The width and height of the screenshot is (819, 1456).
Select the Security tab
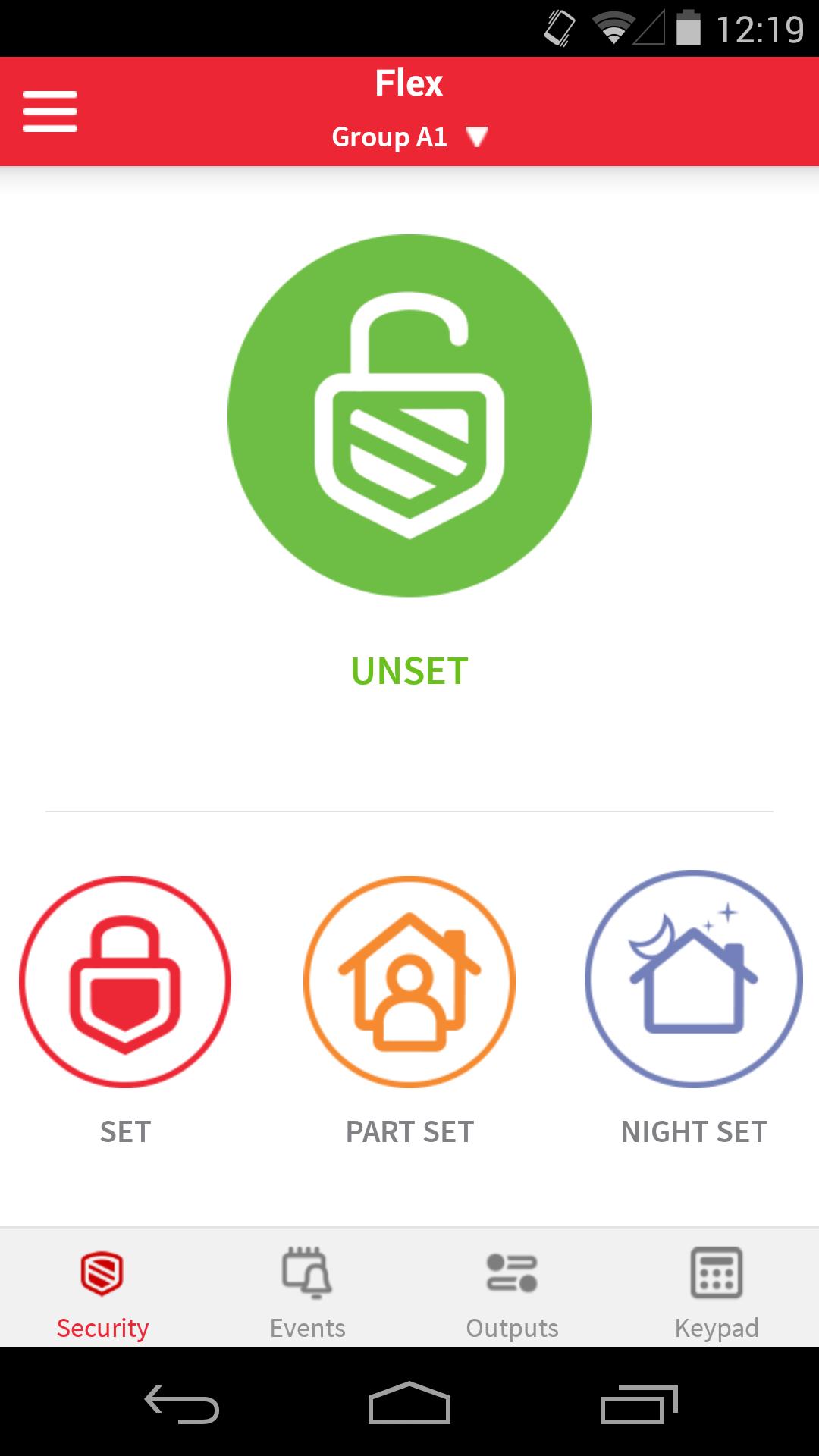click(102, 1293)
